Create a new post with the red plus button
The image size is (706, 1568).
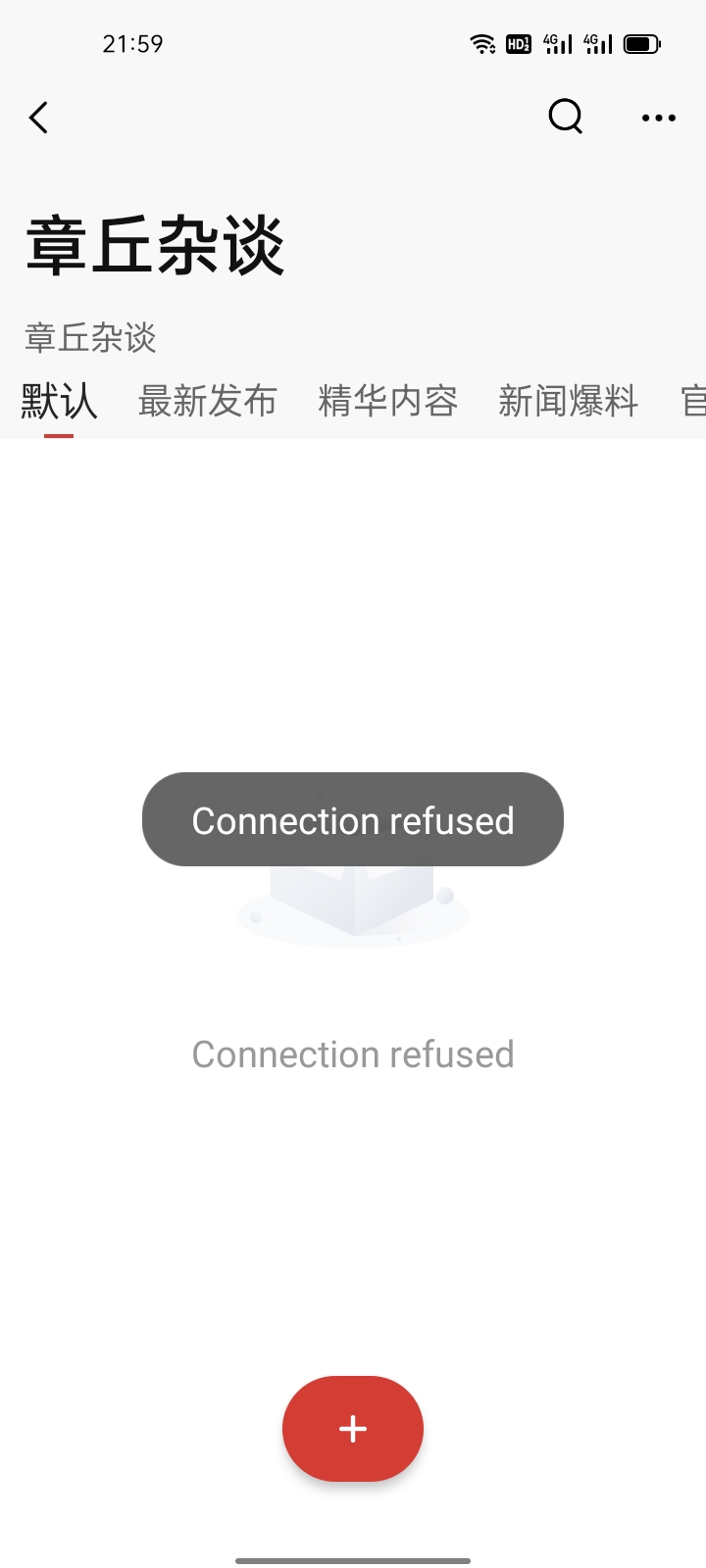click(x=353, y=1429)
